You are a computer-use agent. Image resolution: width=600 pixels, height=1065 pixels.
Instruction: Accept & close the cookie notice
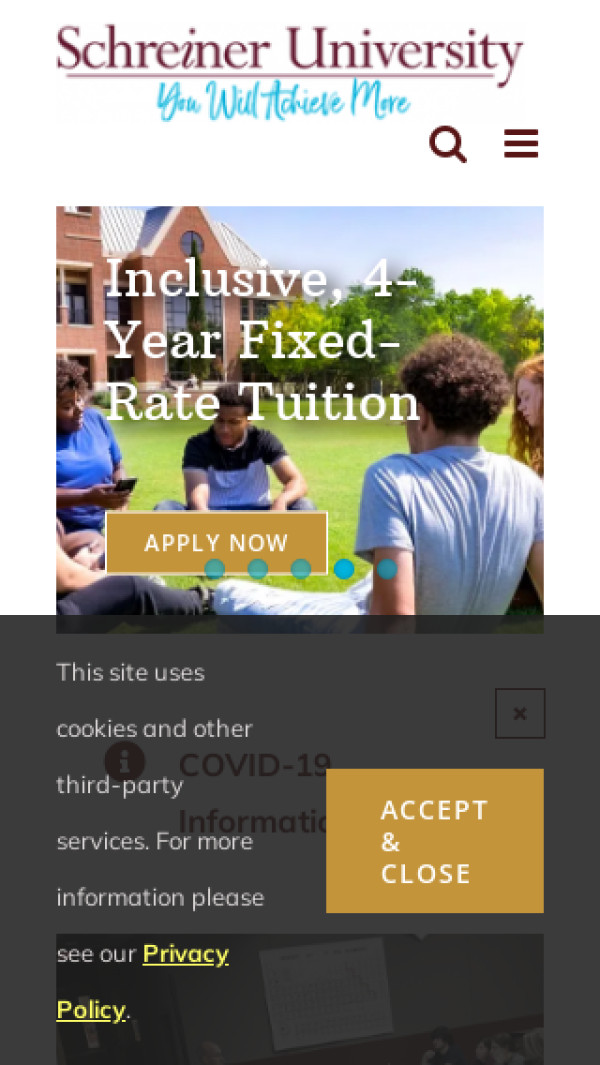(x=434, y=841)
